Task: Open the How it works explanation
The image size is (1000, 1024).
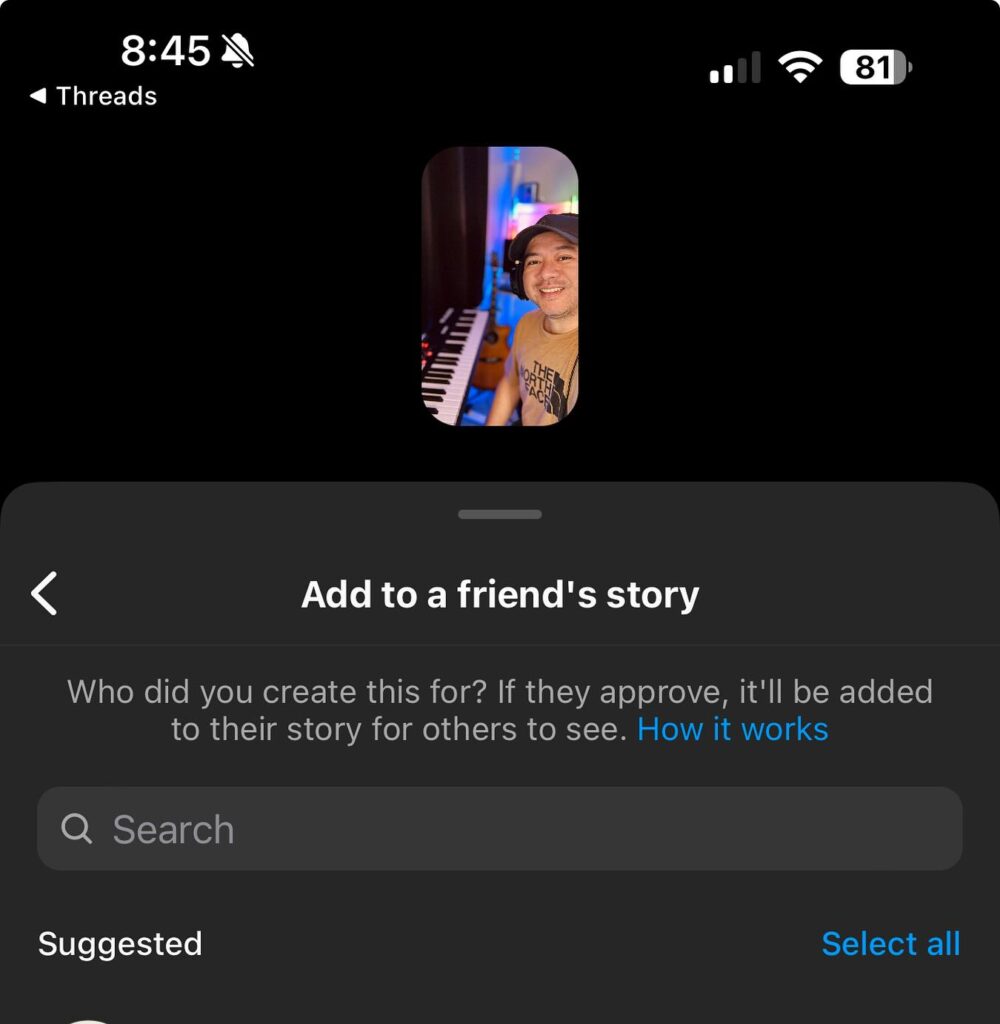Action: (732, 729)
